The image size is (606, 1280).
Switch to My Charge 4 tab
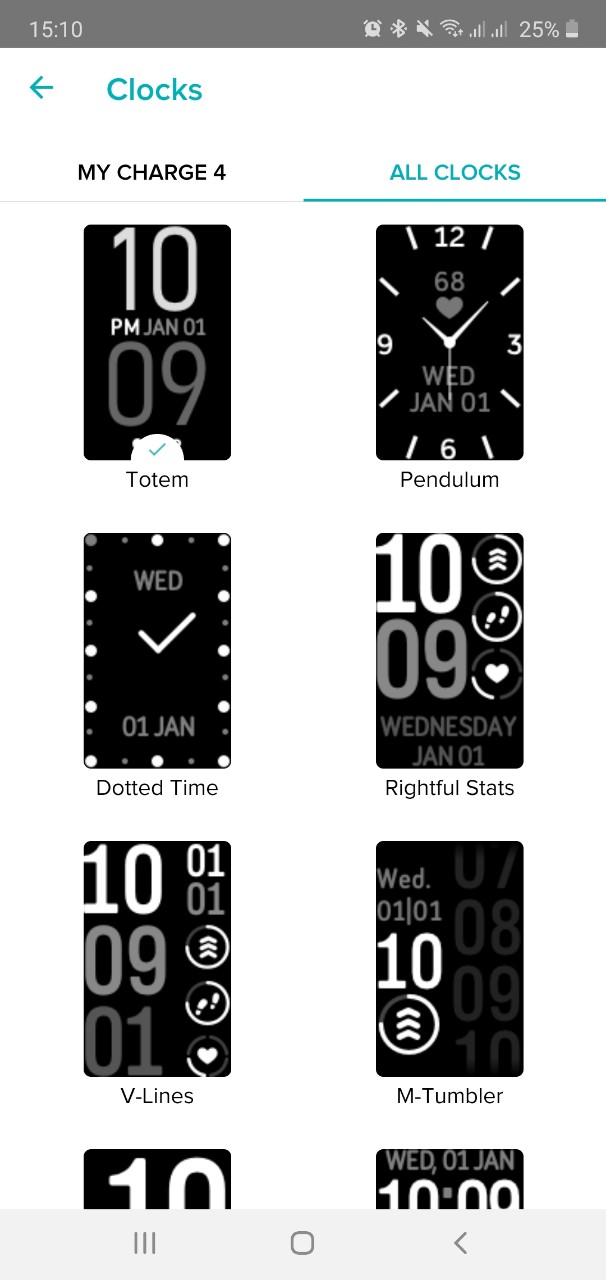click(152, 172)
